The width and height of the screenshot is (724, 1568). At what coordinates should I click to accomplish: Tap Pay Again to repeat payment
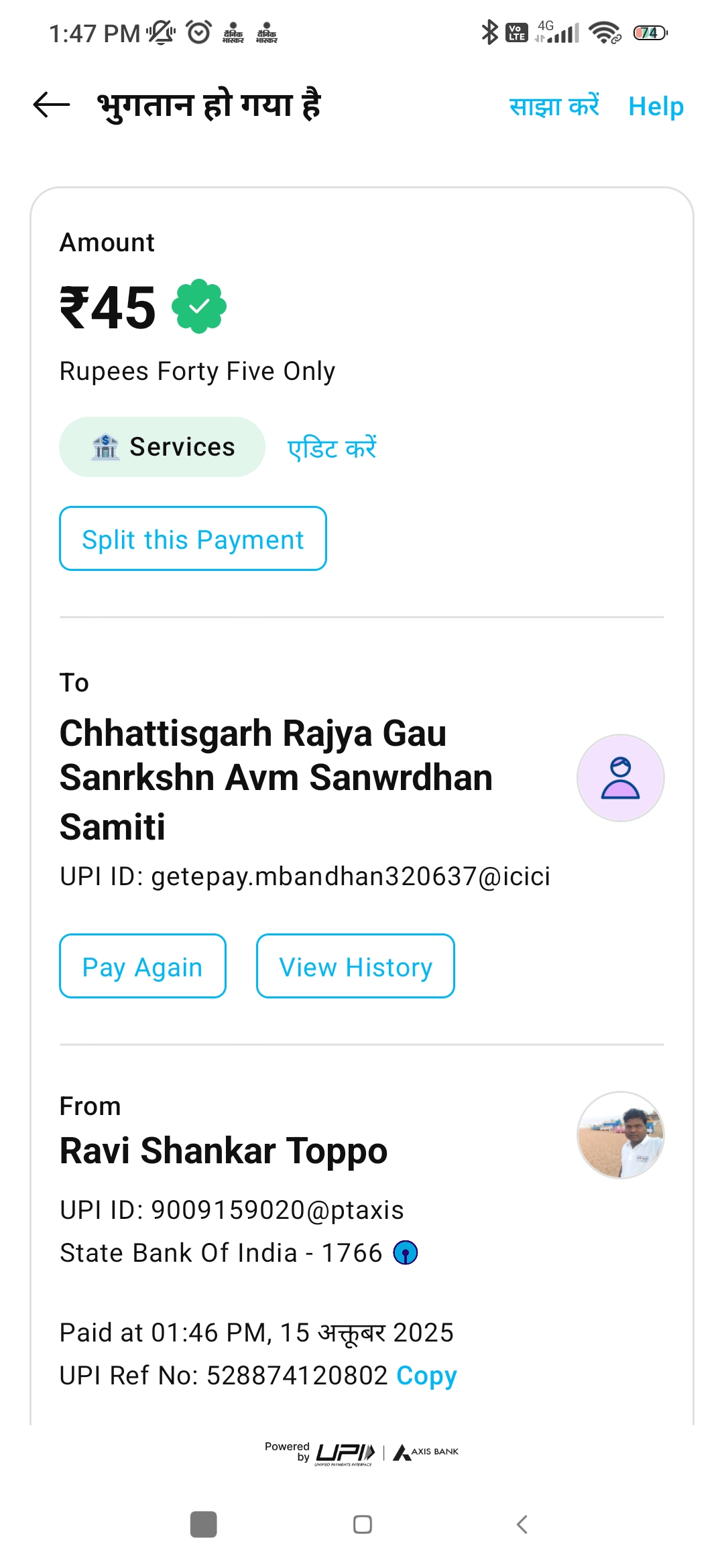143,966
